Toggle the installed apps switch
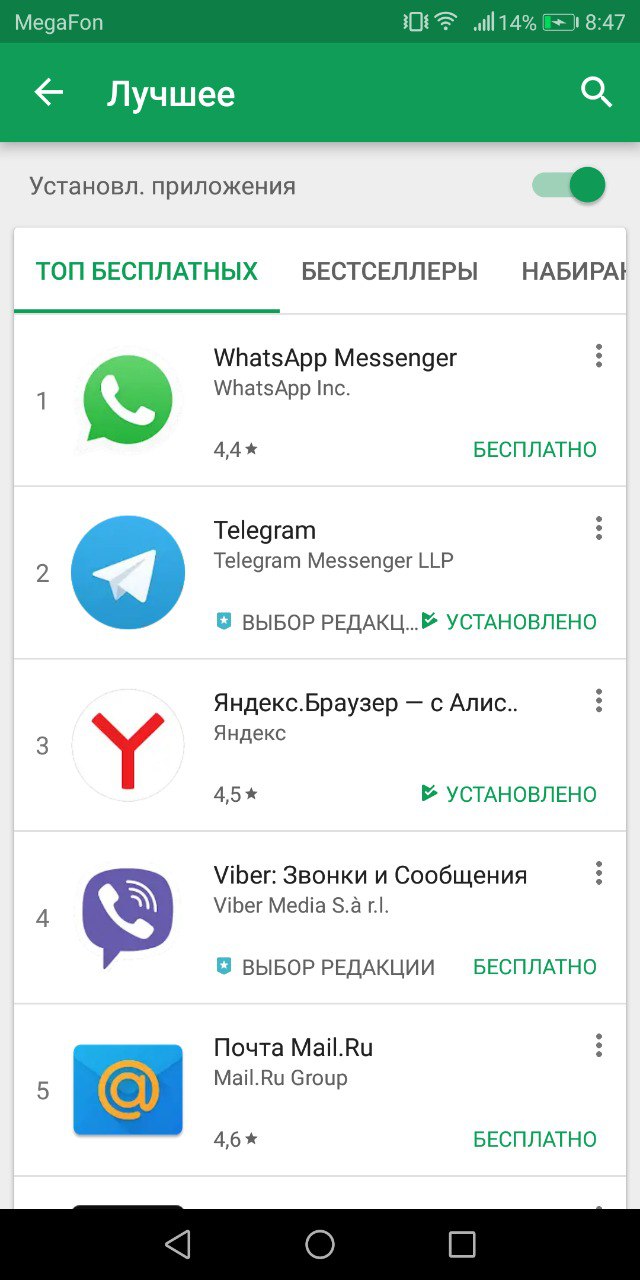Image resolution: width=640 pixels, height=1280 pixels. click(x=570, y=185)
